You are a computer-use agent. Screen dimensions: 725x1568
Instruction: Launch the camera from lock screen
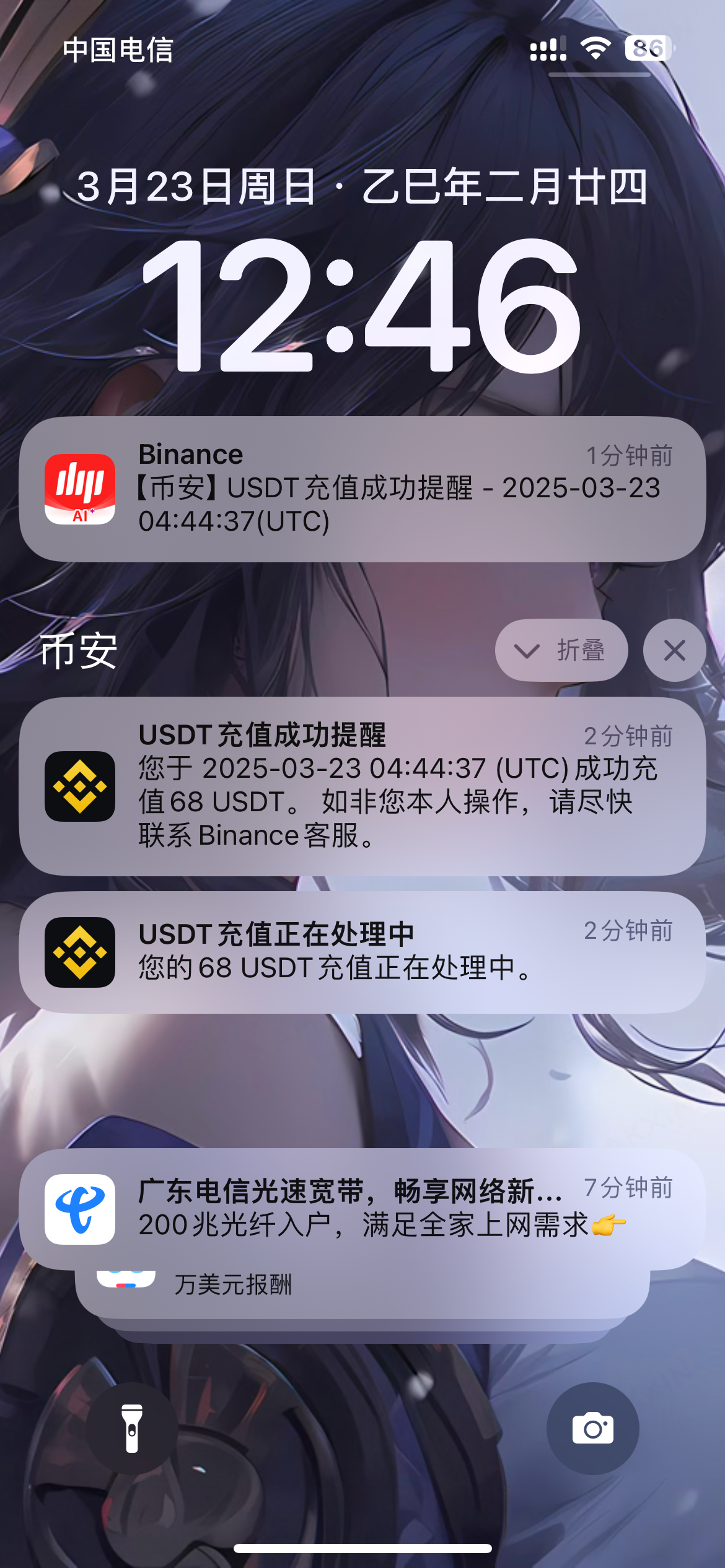[x=592, y=1428]
